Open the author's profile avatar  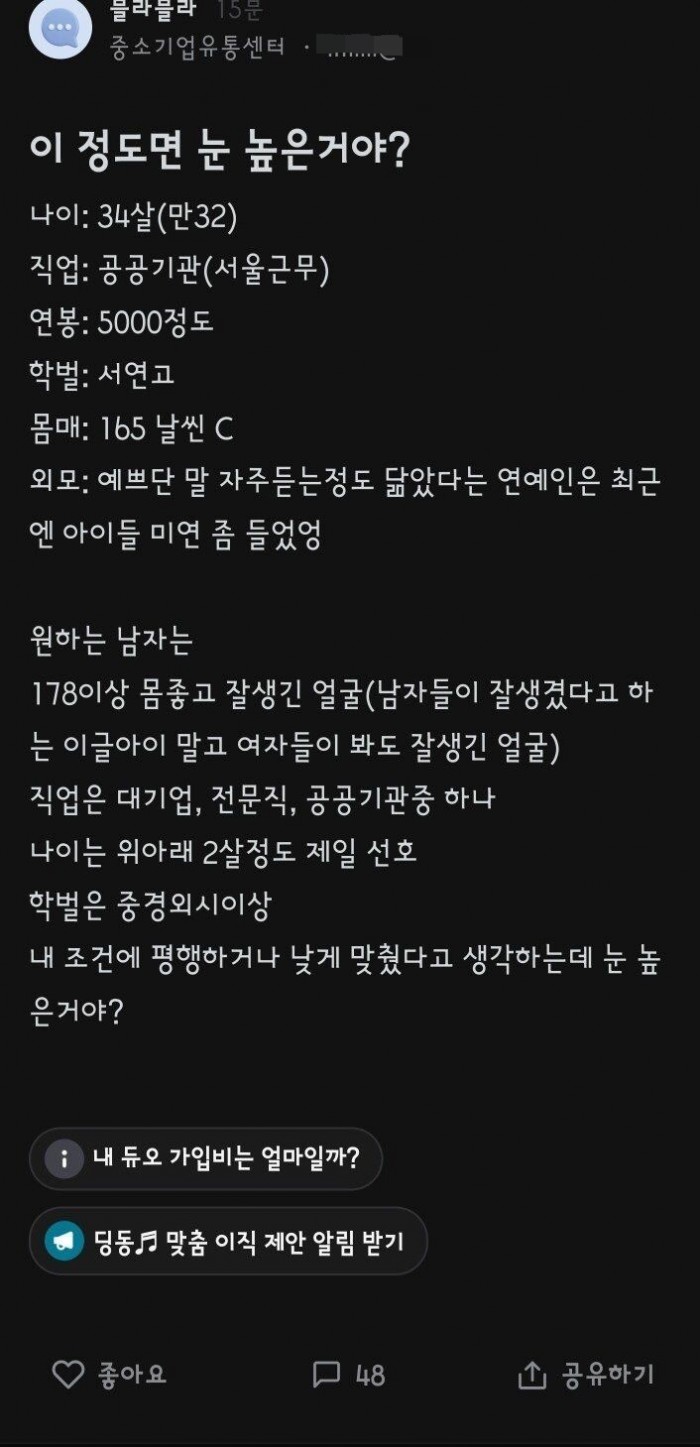60,27
